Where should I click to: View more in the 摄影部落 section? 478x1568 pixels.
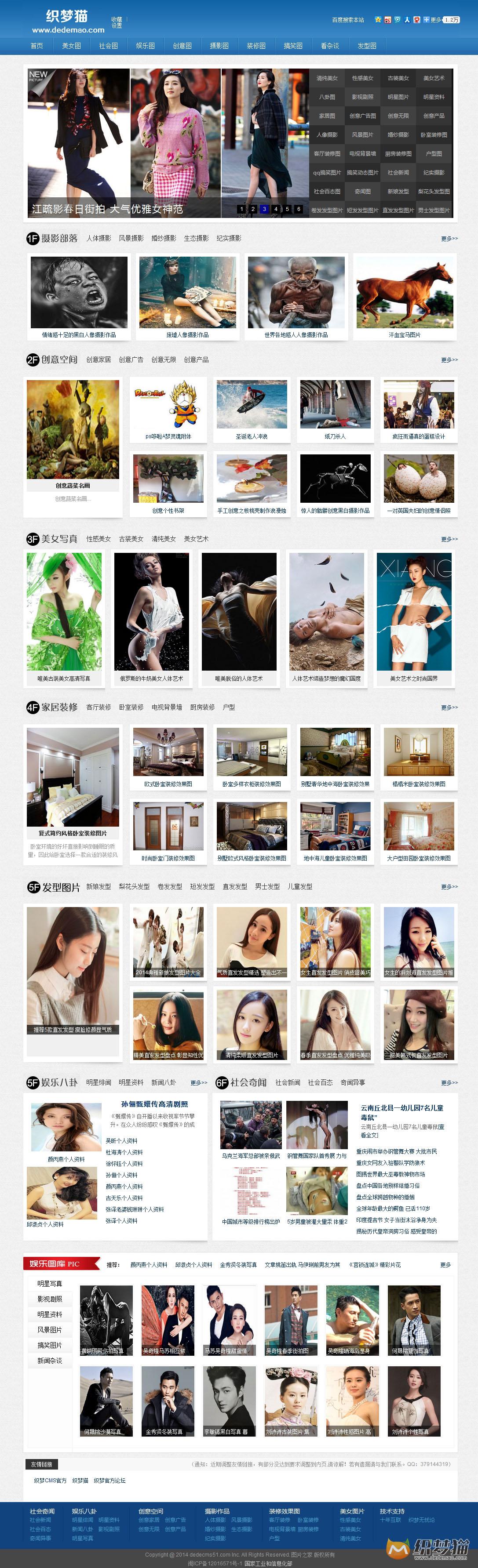[x=449, y=239]
